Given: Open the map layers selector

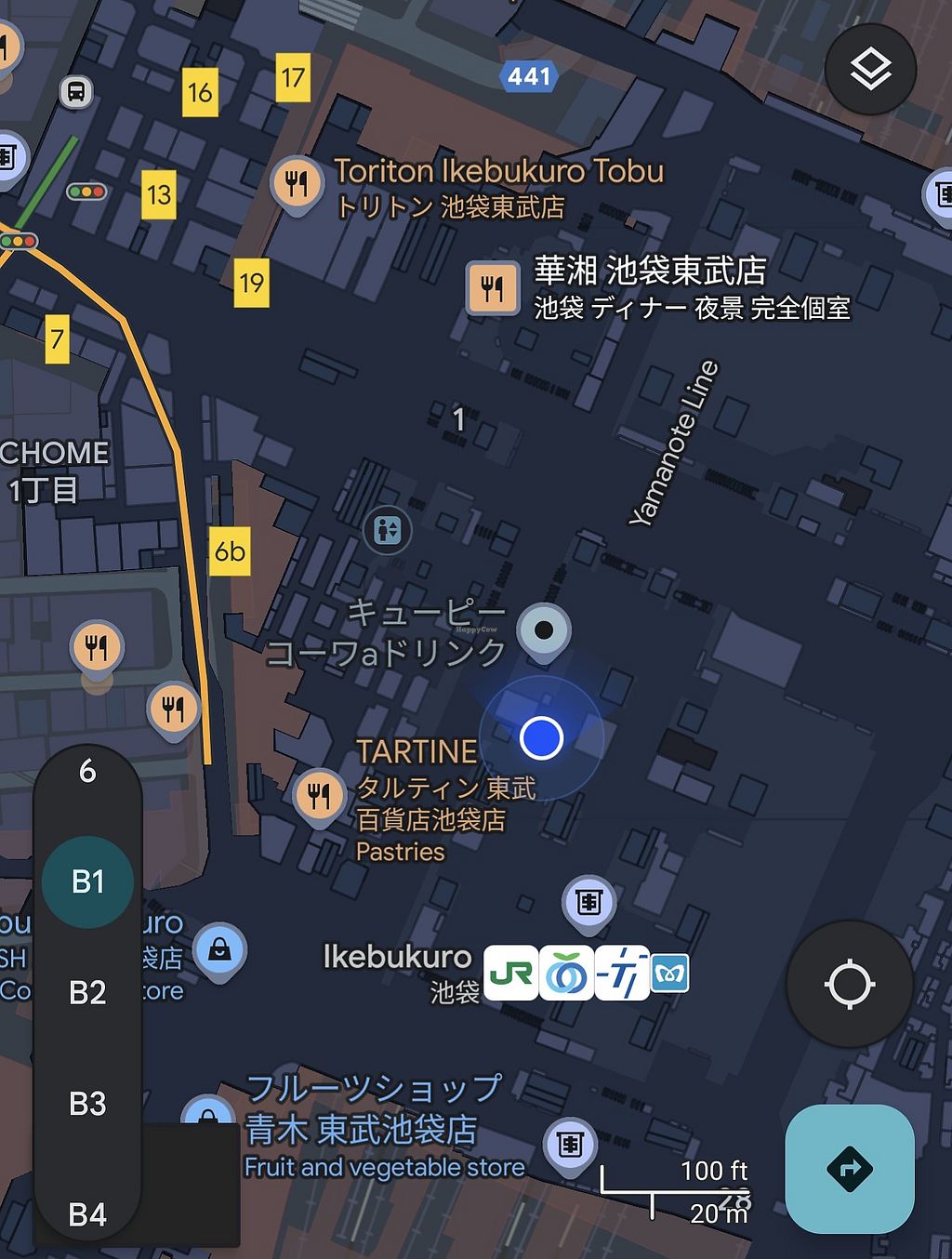Looking at the screenshot, I should pos(870,70).
